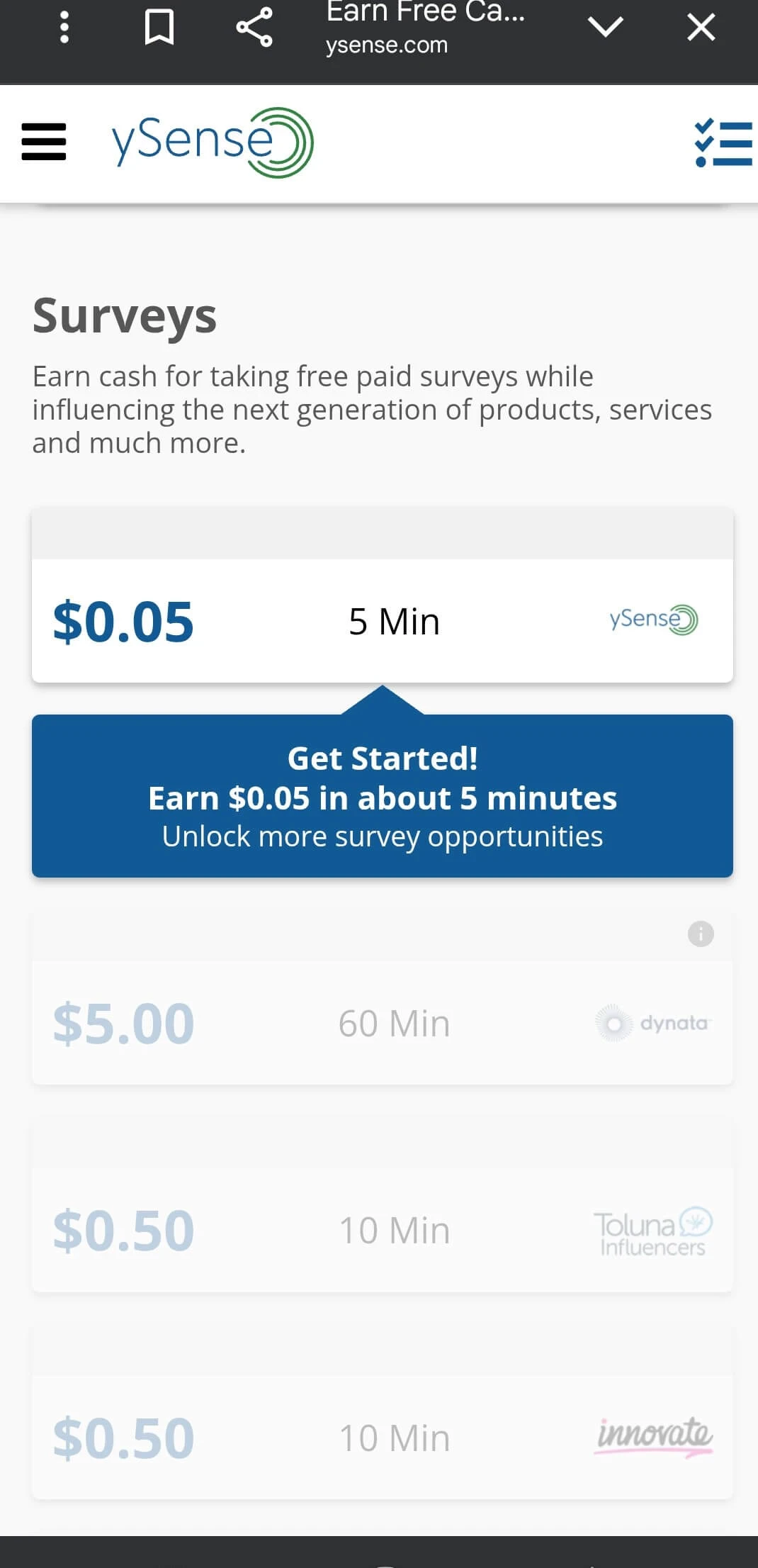The width and height of the screenshot is (758, 1568).
Task: Open the browser overflow menu
Action: click(x=64, y=28)
